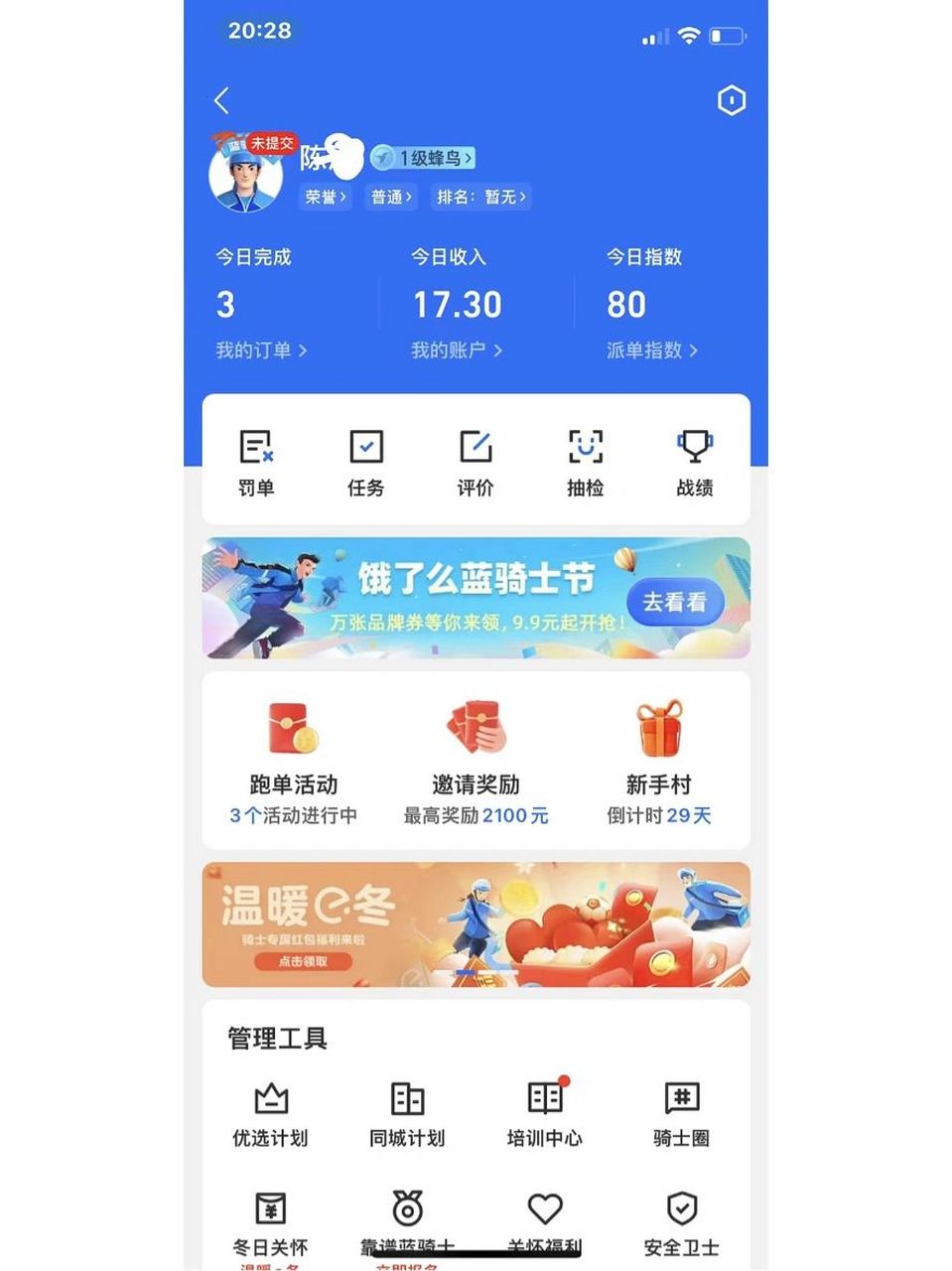Open the settings hexagon at top right
952x1271 pixels.
coord(731,100)
